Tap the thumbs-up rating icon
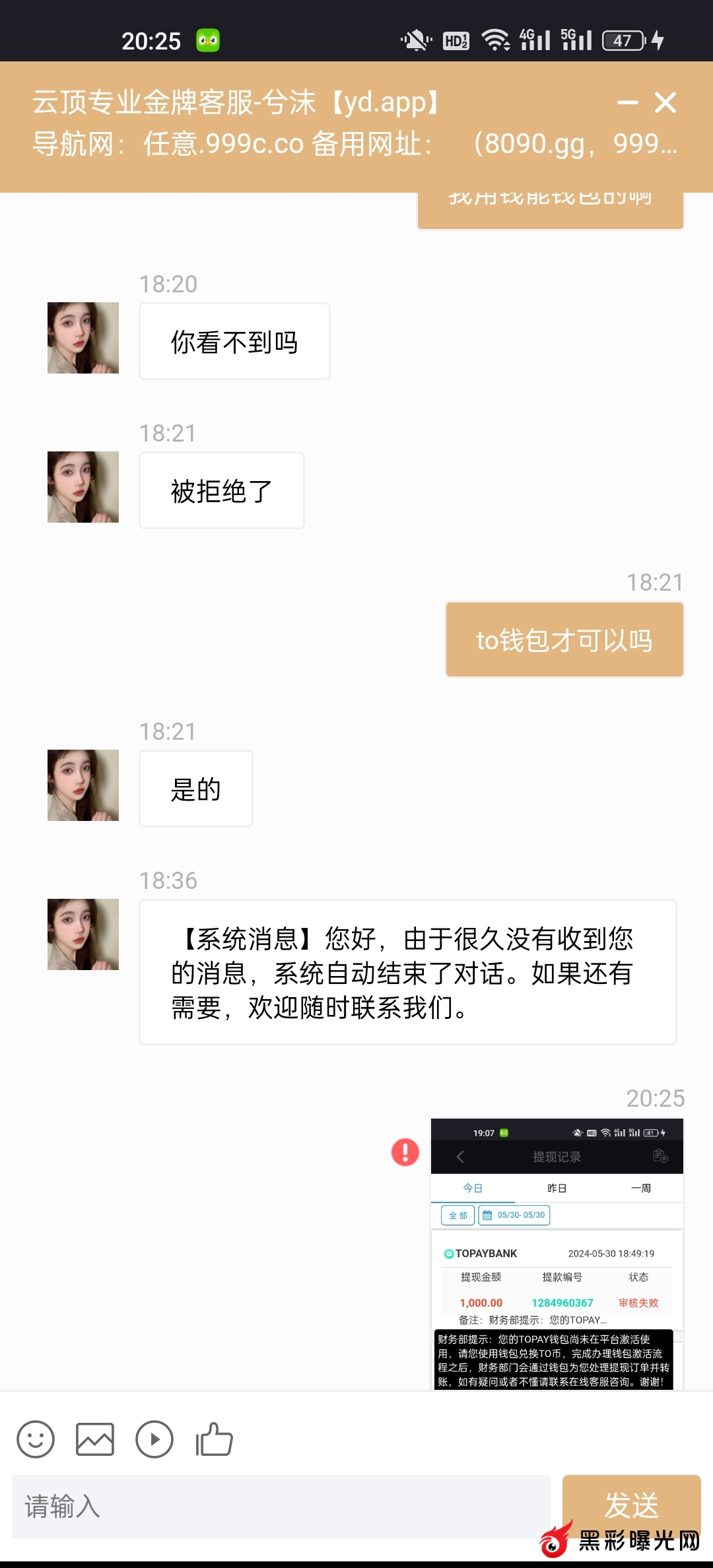Screen dimensions: 713x1568 click(214, 1439)
